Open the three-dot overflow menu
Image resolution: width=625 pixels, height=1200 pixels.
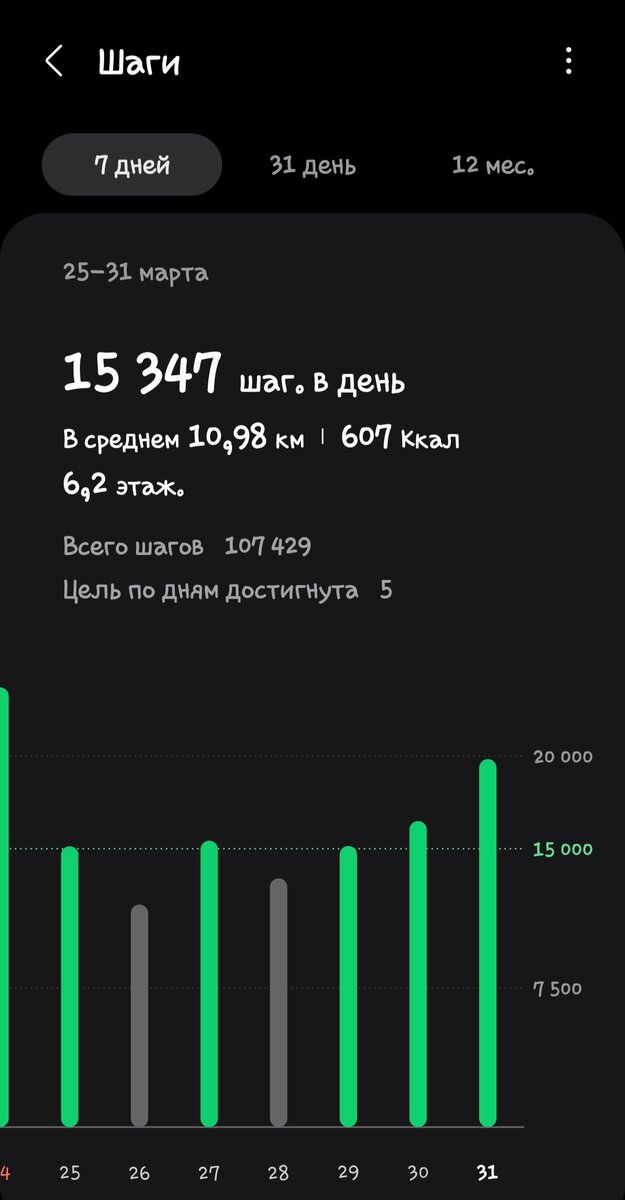568,62
